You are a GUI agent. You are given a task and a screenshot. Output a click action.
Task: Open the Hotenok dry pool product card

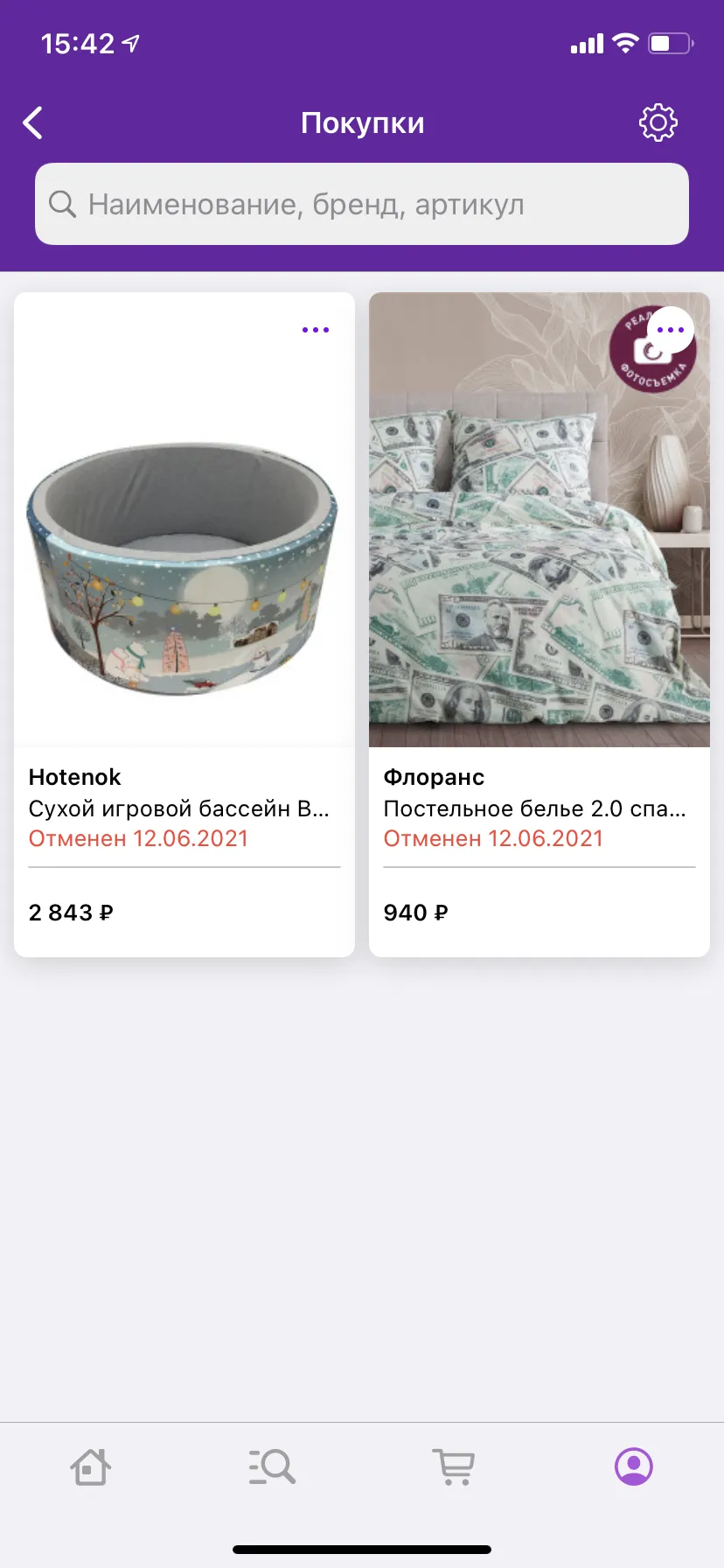click(x=184, y=625)
